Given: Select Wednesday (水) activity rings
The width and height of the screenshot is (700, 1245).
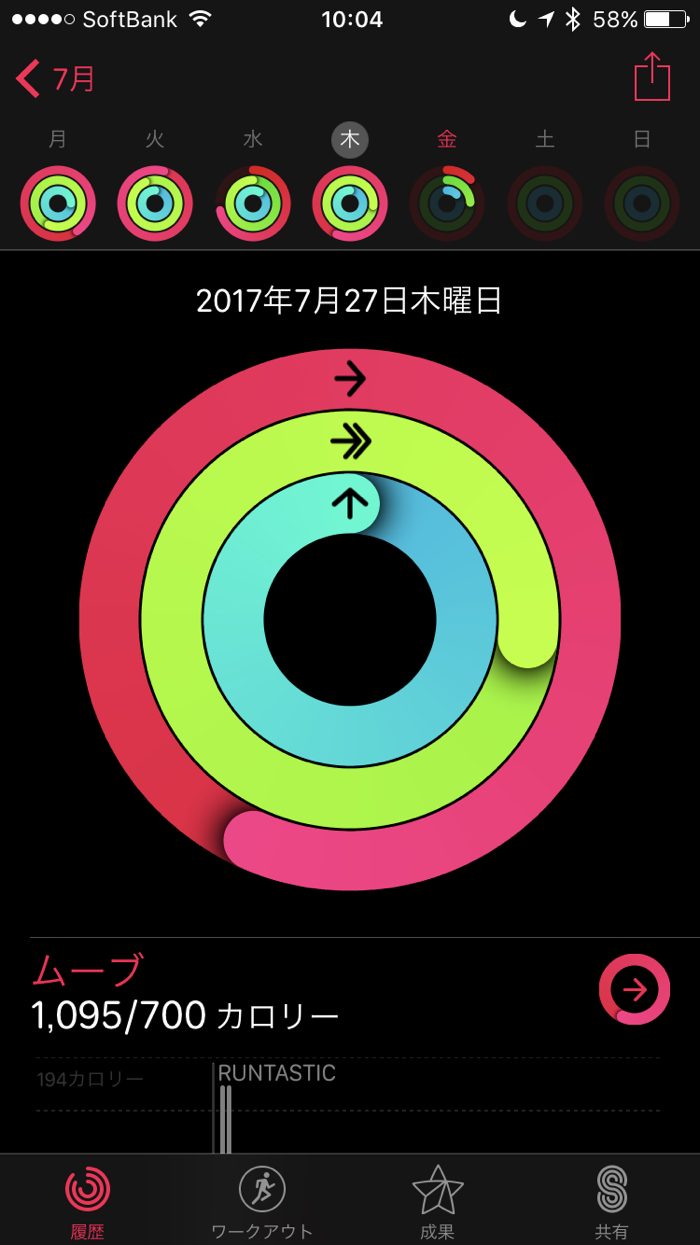Looking at the screenshot, I should click(253, 203).
